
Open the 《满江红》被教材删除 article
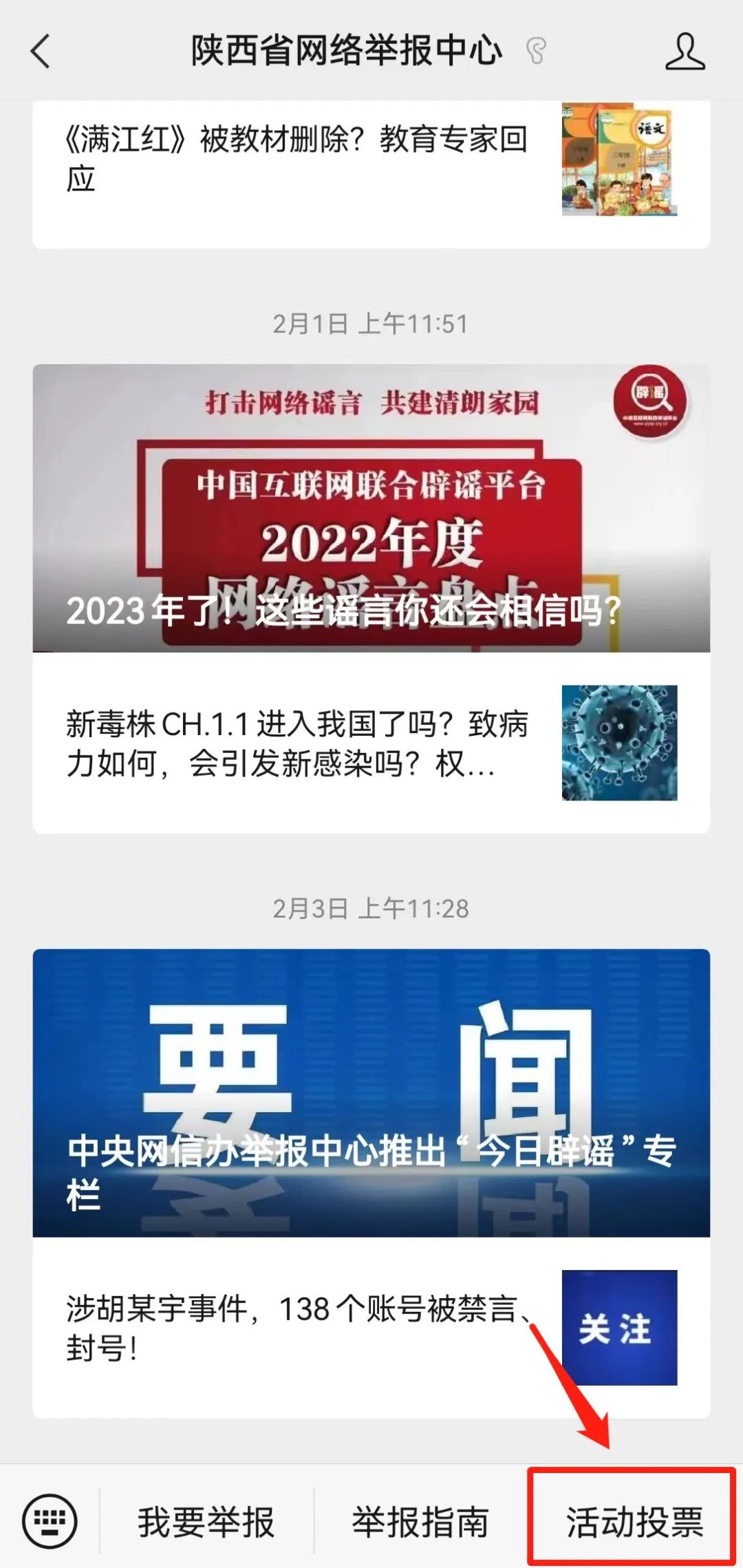point(296,160)
